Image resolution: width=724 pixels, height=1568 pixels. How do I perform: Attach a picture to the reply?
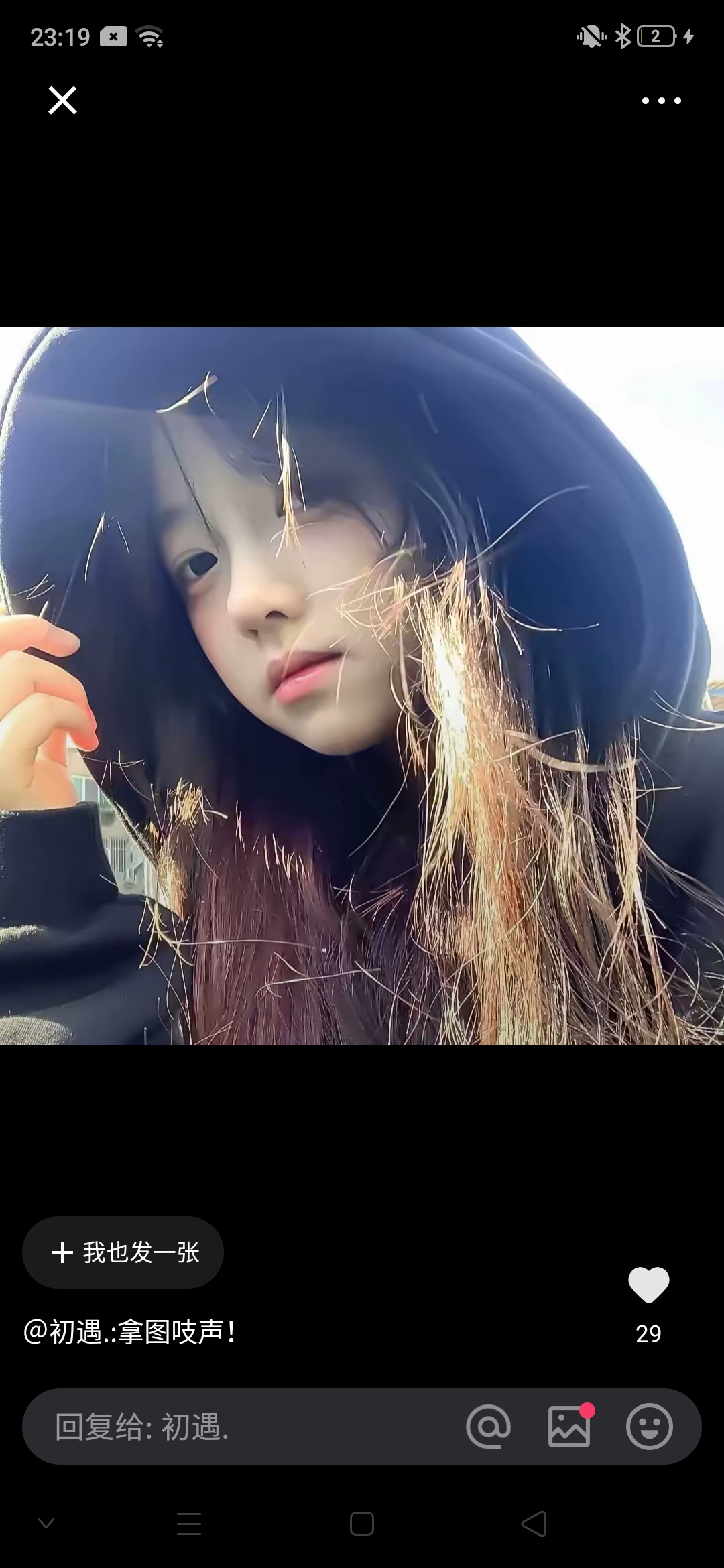point(569,1427)
